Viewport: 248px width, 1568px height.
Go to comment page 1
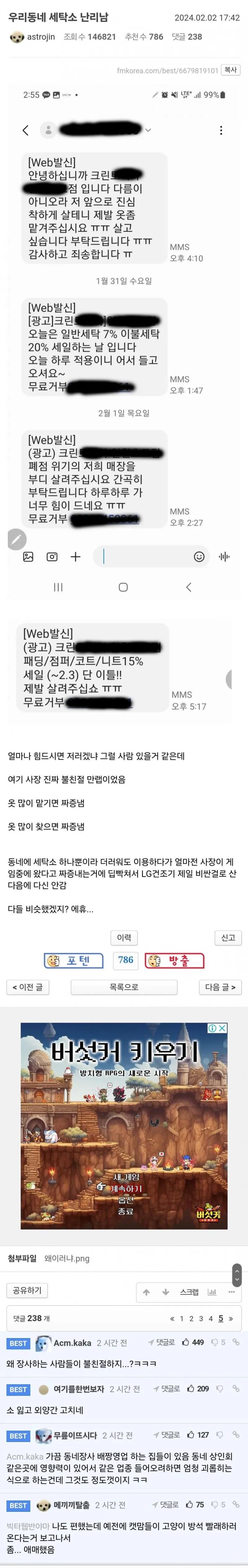[x=181, y=1318]
